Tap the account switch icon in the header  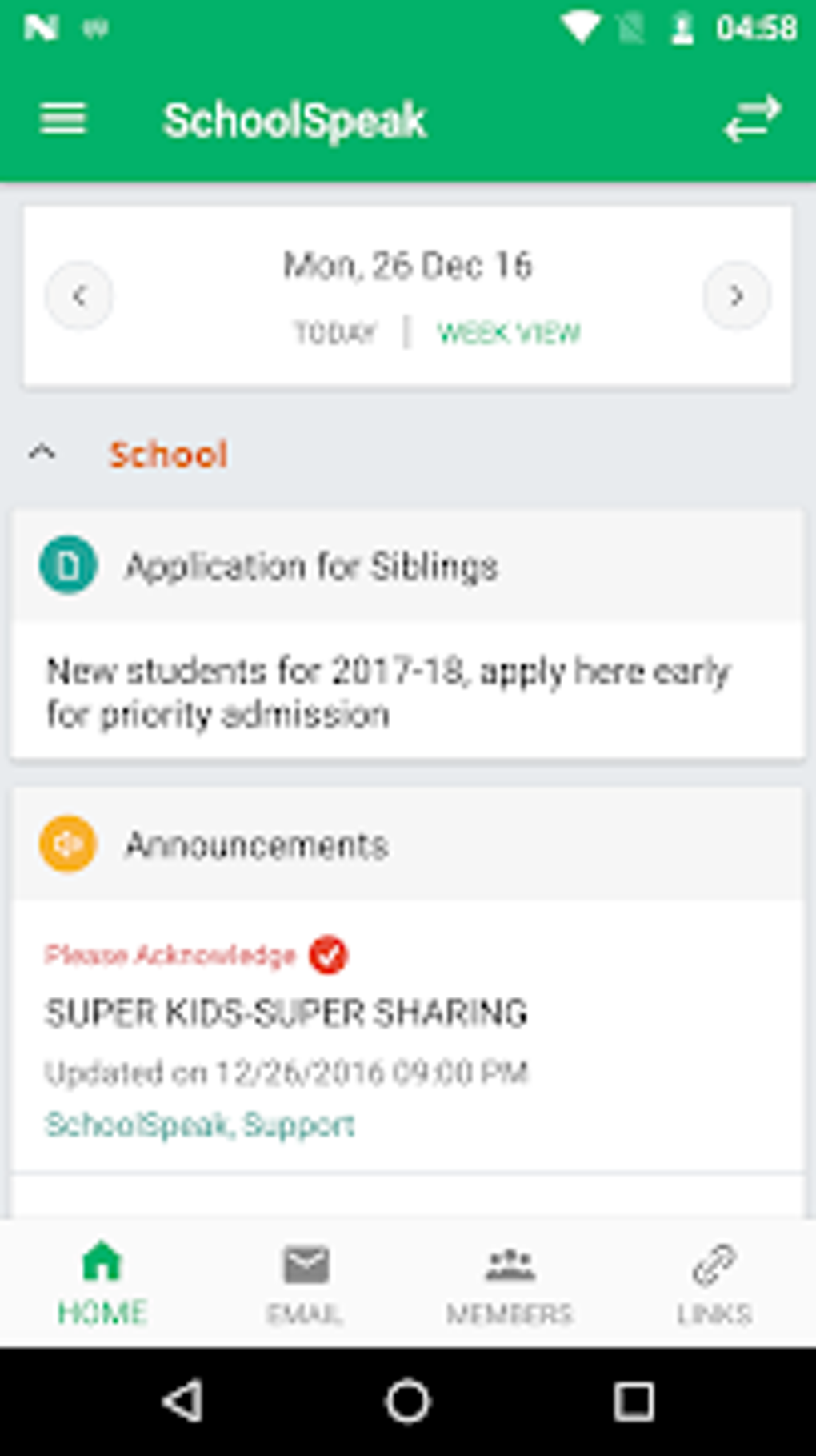pos(753,120)
